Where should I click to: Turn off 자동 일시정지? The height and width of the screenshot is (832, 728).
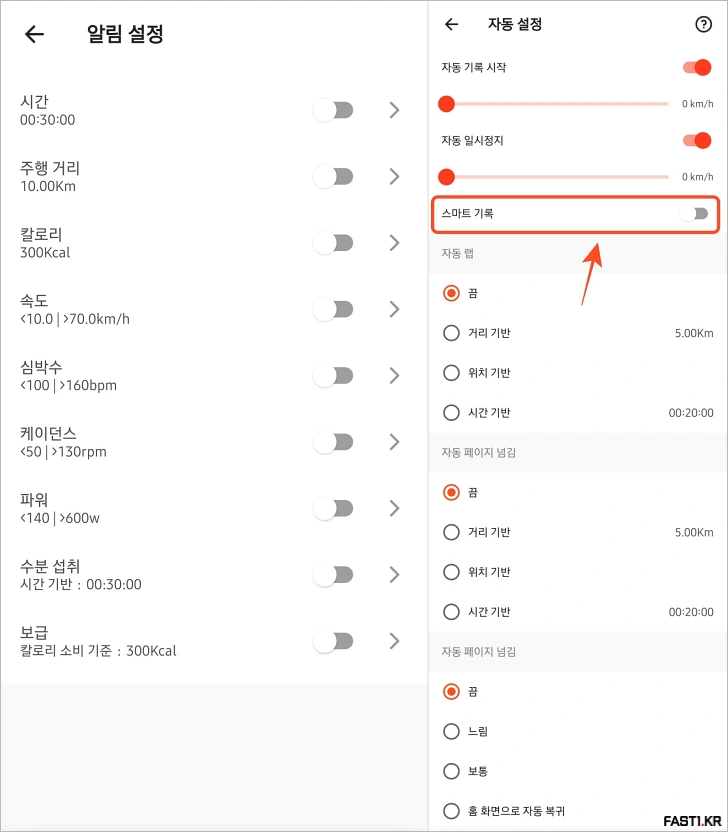pos(696,140)
